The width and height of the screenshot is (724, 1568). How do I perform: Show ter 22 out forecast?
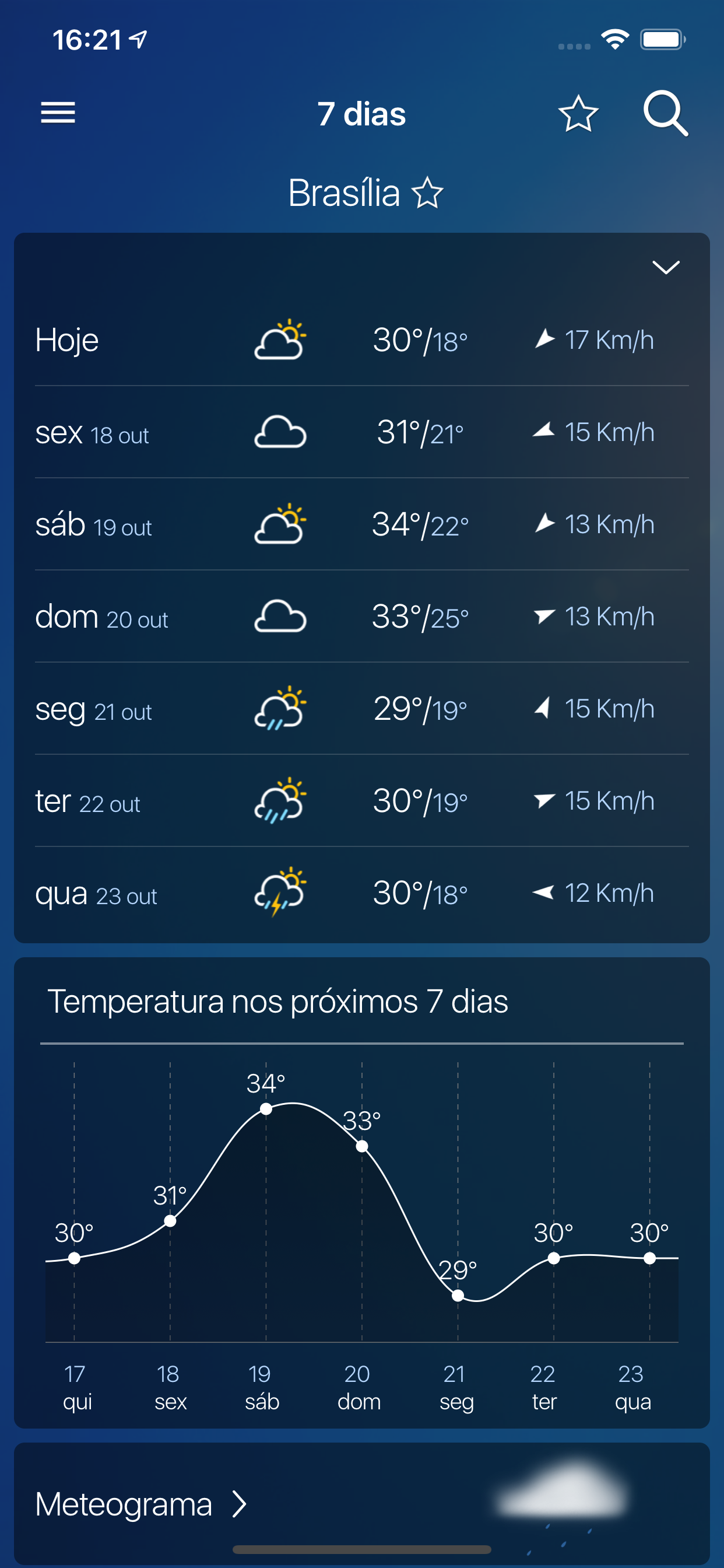(x=361, y=801)
